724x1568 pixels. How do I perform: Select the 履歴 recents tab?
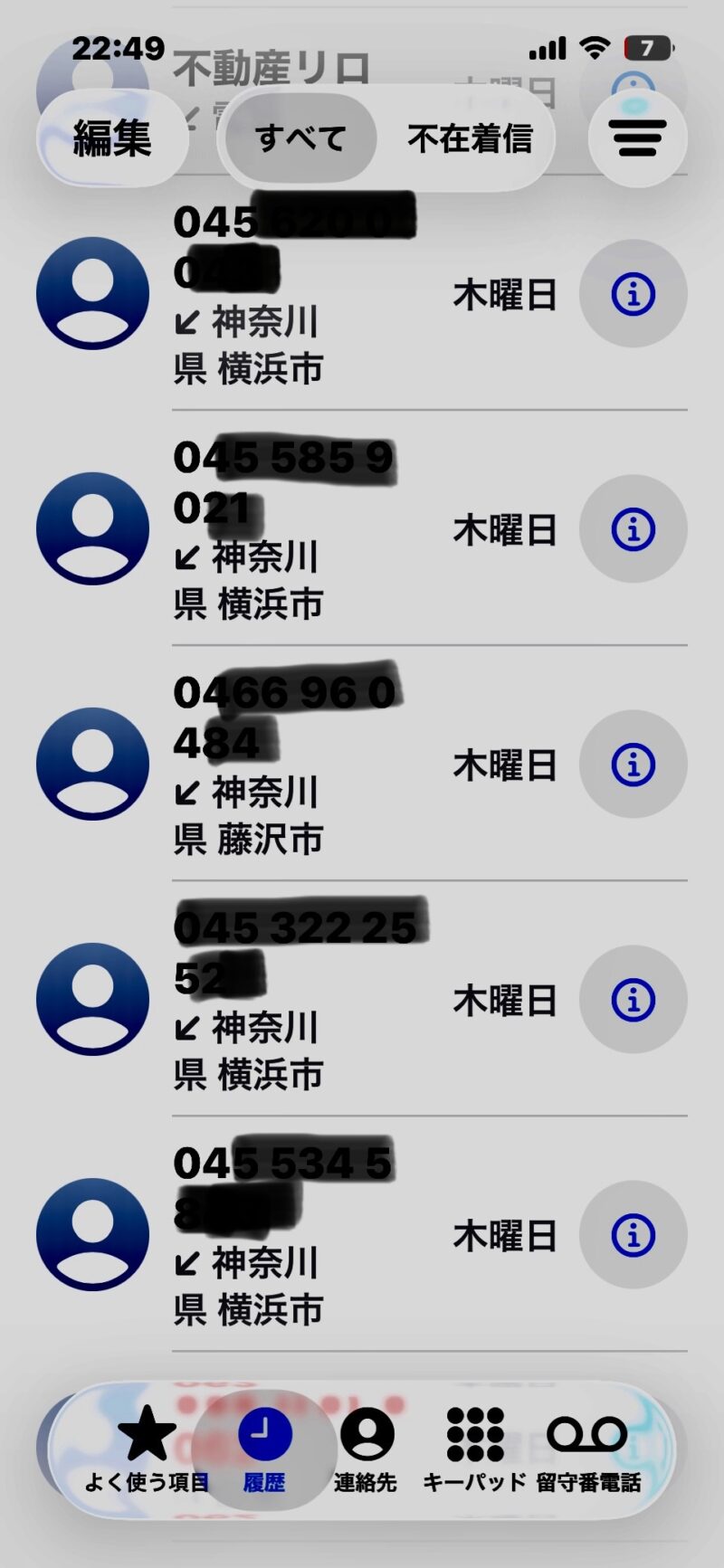(264, 1449)
